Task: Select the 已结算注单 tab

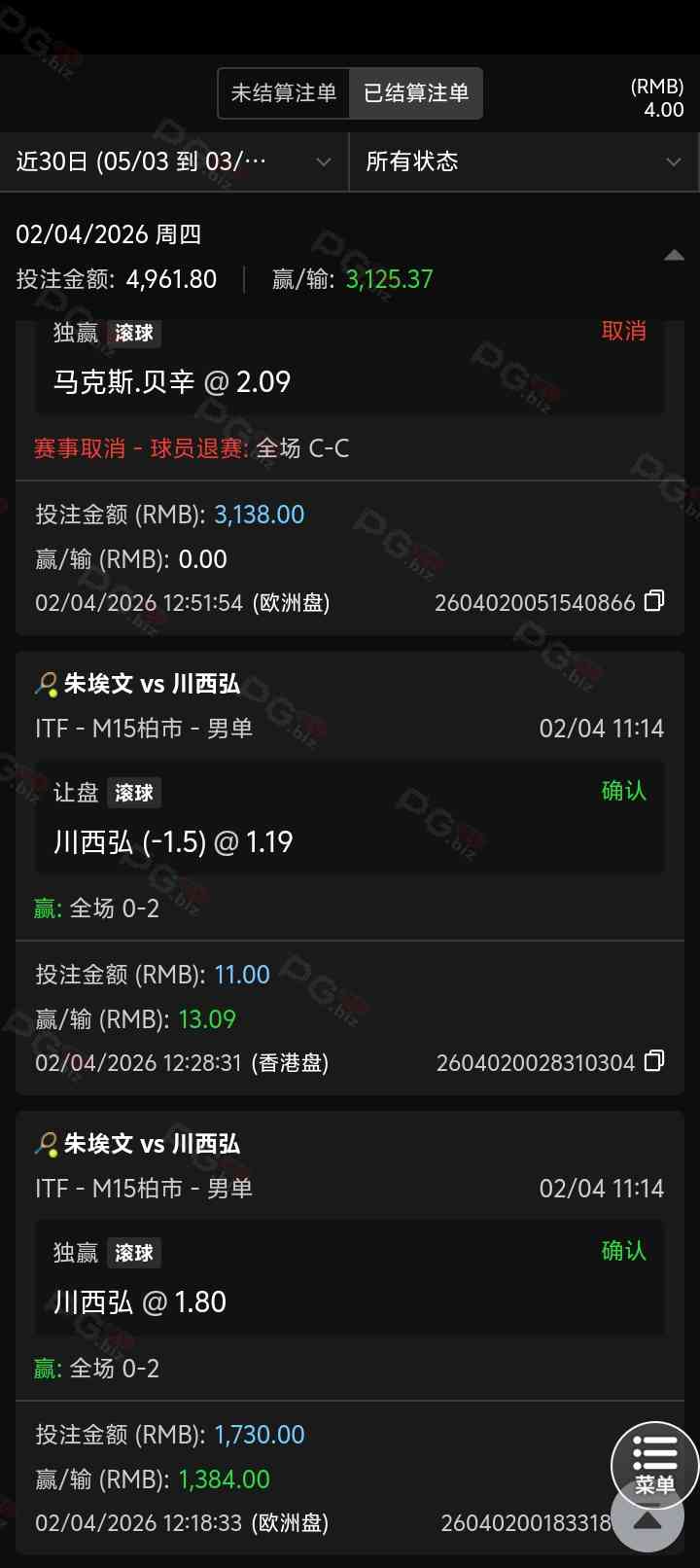Action: click(416, 93)
